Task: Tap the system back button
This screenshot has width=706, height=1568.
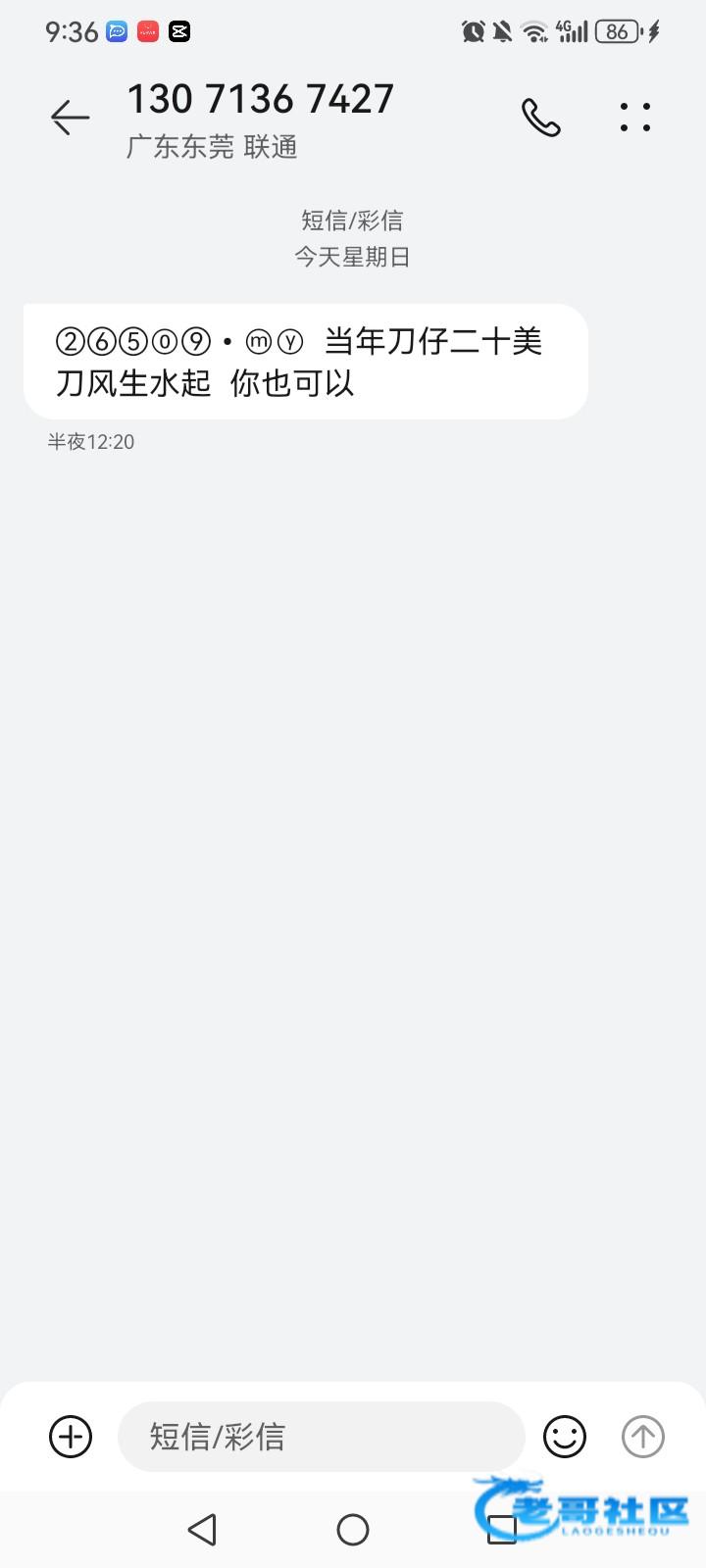Action: (x=202, y=1529)
